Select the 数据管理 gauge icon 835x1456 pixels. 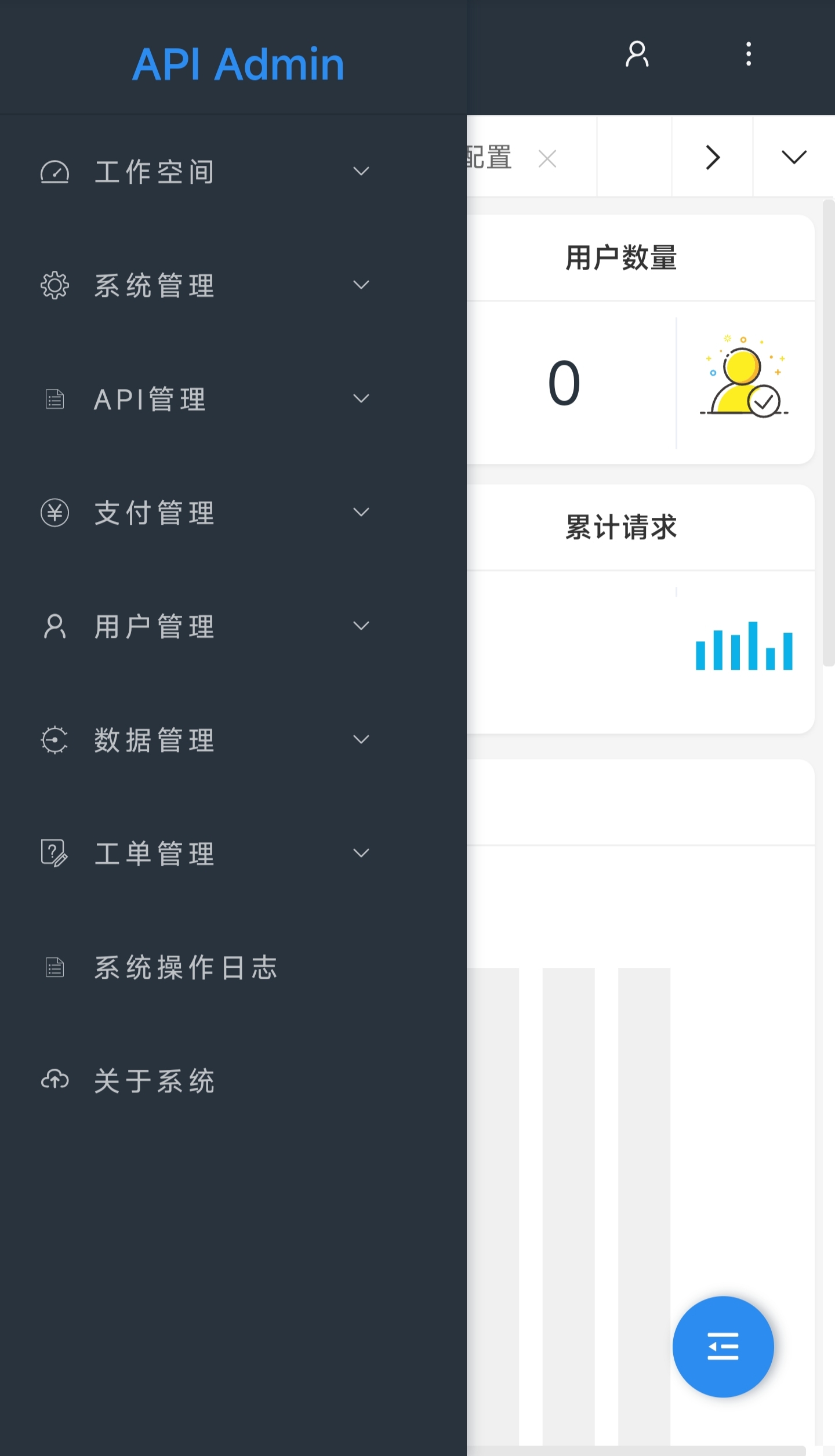pyautogui.click(x=55, y=739)
